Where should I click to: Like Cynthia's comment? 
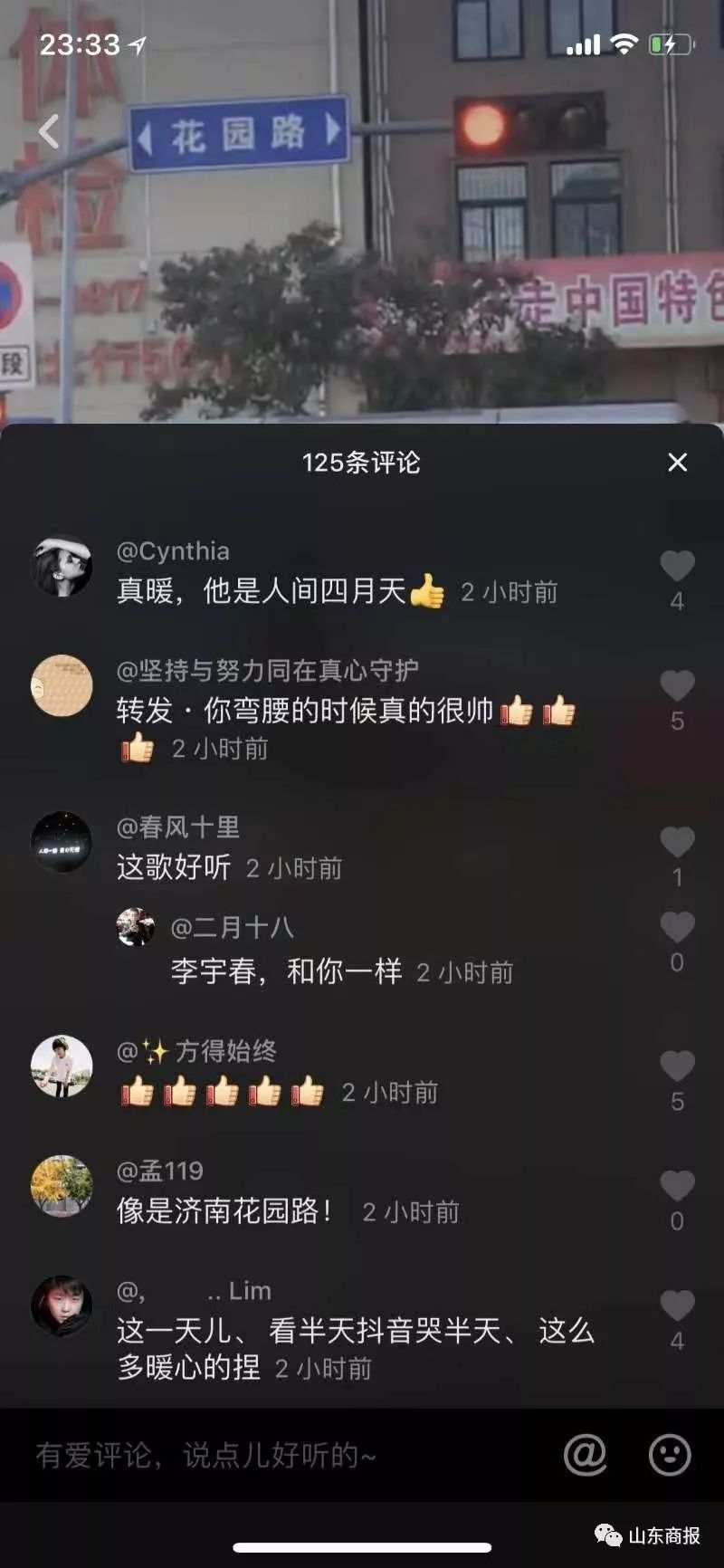677,567
